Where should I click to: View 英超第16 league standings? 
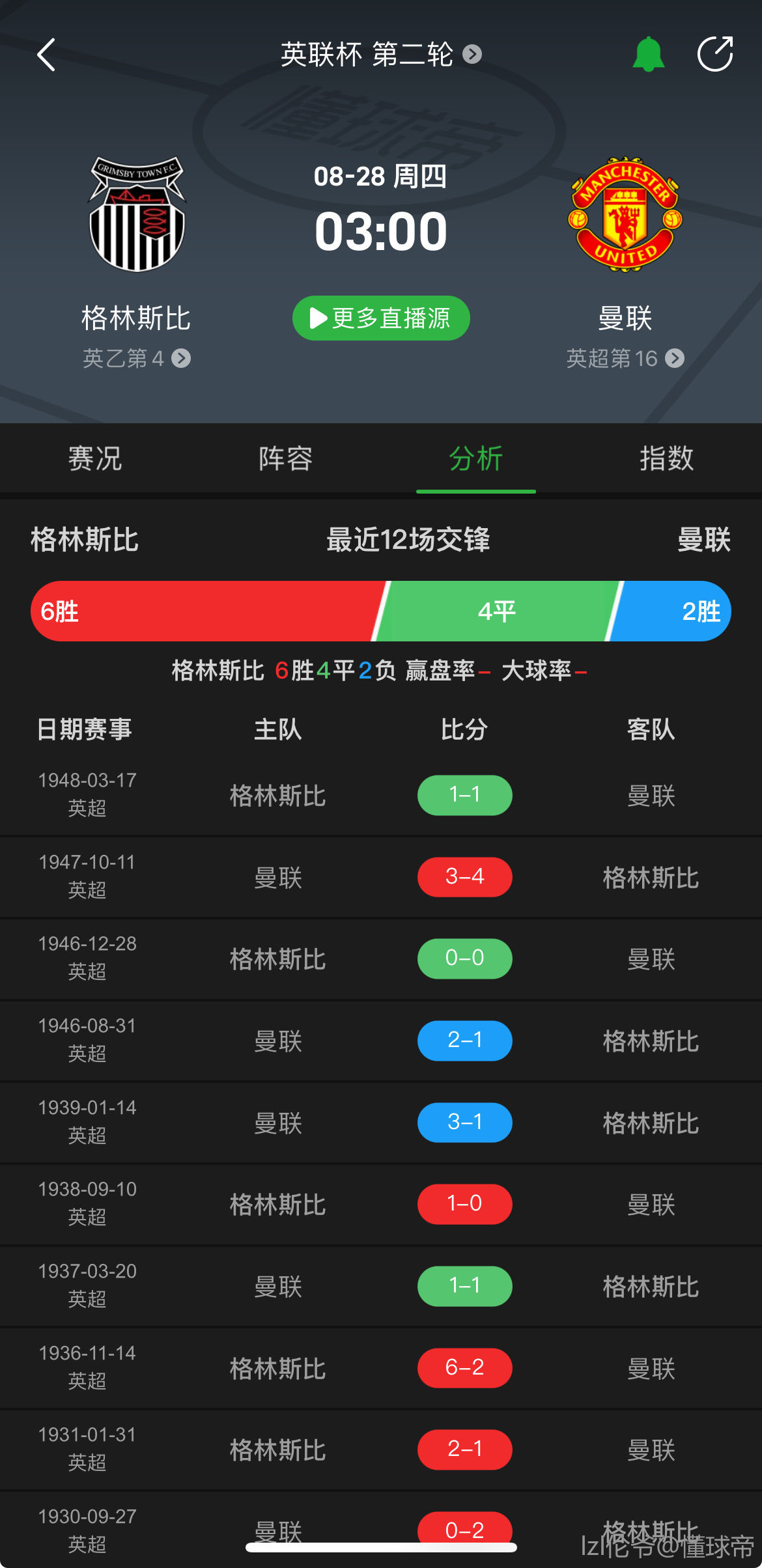click(x=625, y=358)
